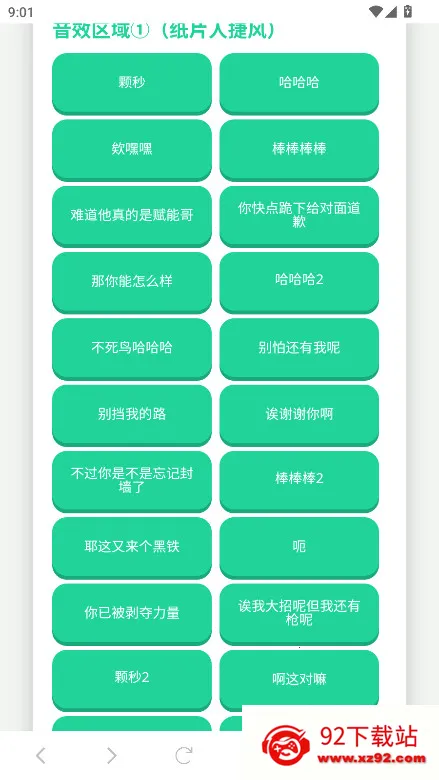Select the 棒棒棒棒 sound button
This screenshot has height=780, width=439.
pyautogui.click(x=299, y=149)
